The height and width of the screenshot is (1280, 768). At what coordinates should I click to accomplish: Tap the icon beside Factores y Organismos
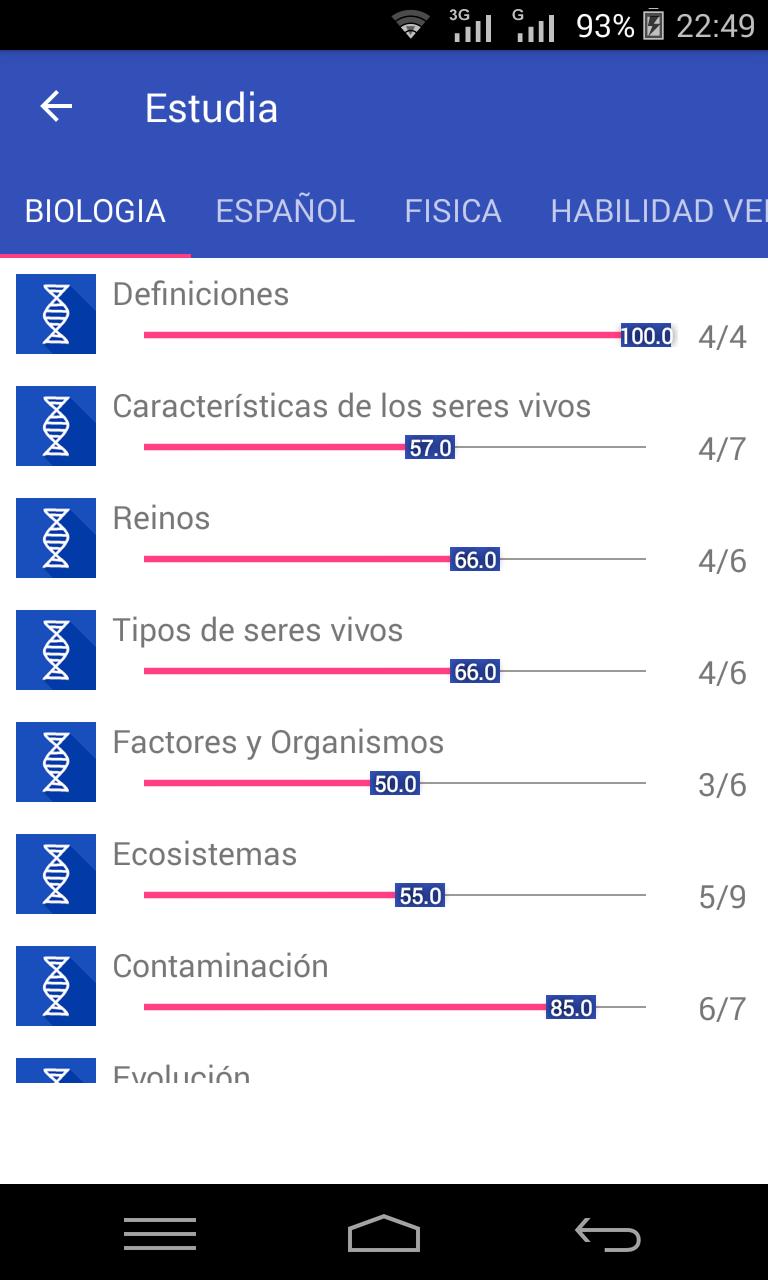click(55, 762)
